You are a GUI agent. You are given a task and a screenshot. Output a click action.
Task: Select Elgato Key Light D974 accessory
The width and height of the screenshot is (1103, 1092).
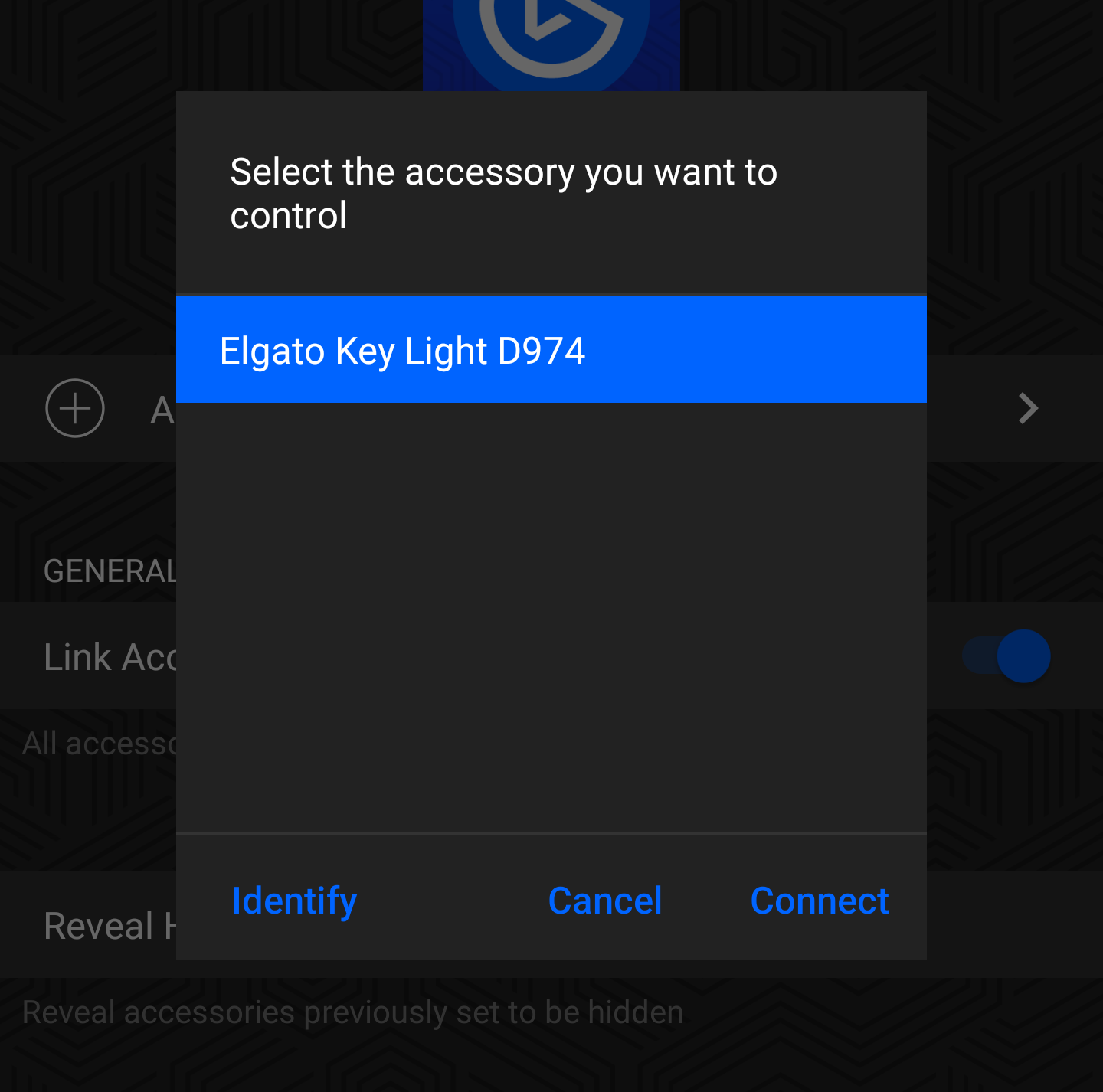coord(551,350)
